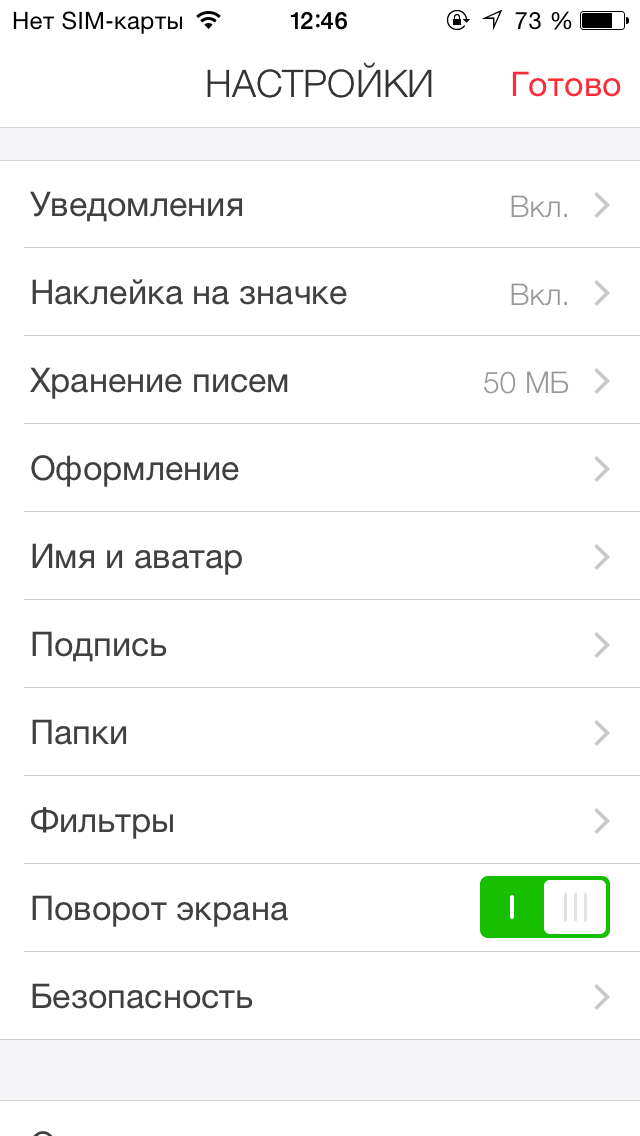Screen dimensions: 640x1136
Task: Open Фильтры settings
Action: pyautogui.click(x=320, y=820)
